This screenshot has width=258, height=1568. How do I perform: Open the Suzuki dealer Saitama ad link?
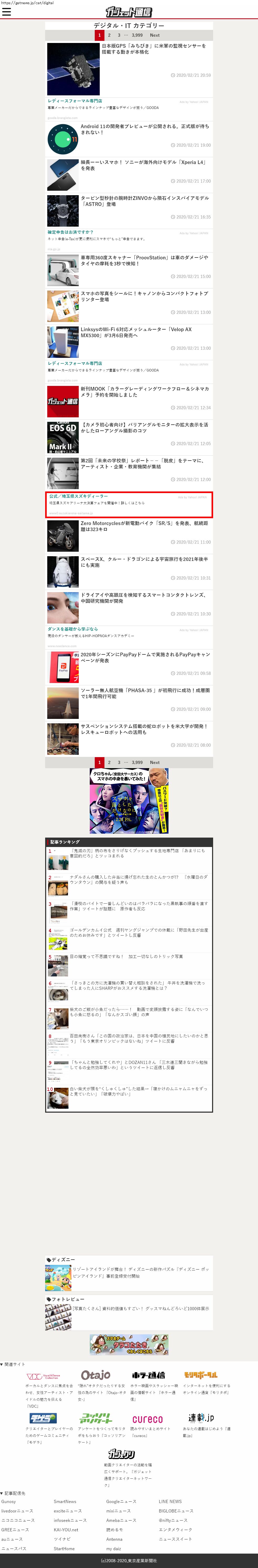pyautogui.click(x=79, y=496)
